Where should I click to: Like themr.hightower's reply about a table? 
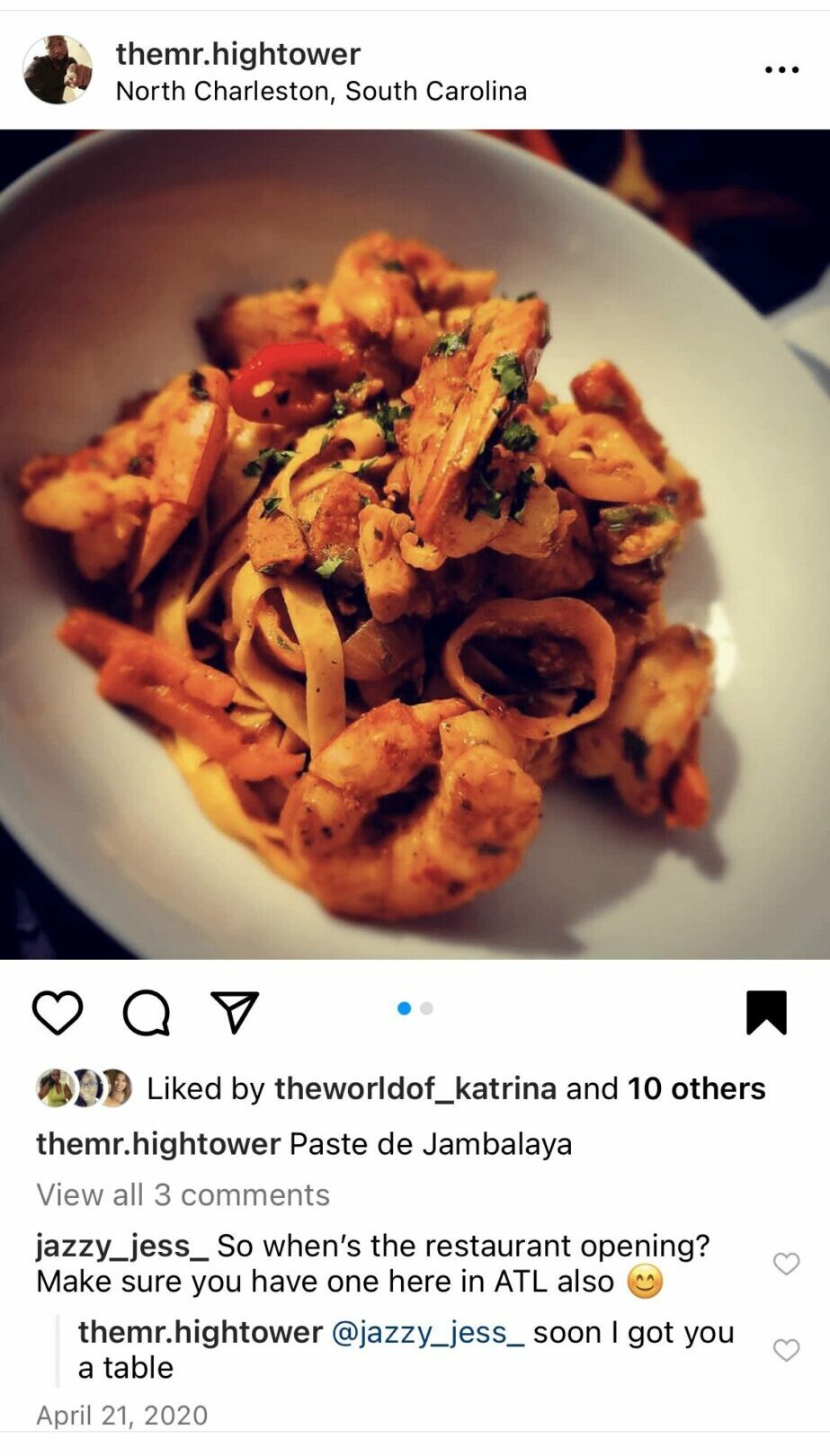786,1350
